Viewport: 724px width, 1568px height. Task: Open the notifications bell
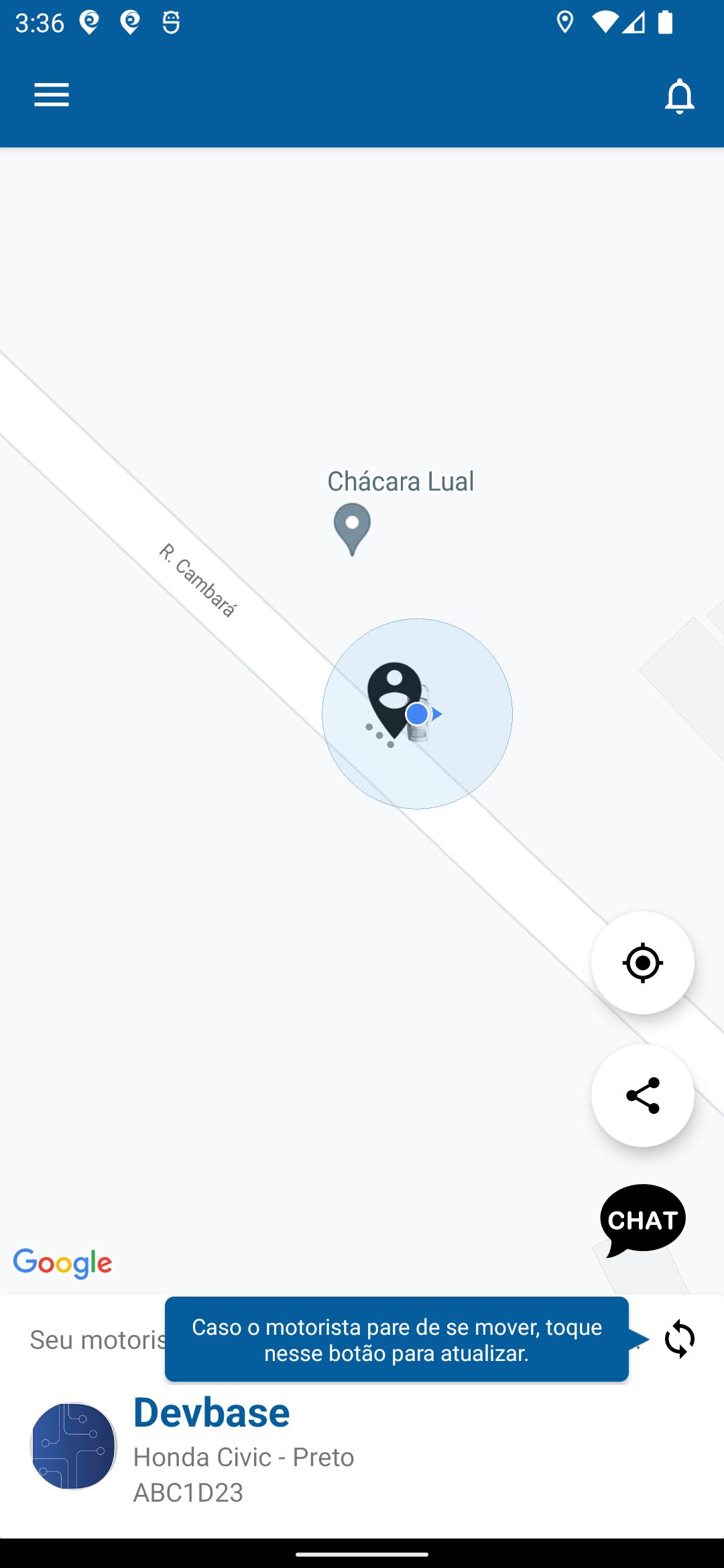tap(679, 96)
